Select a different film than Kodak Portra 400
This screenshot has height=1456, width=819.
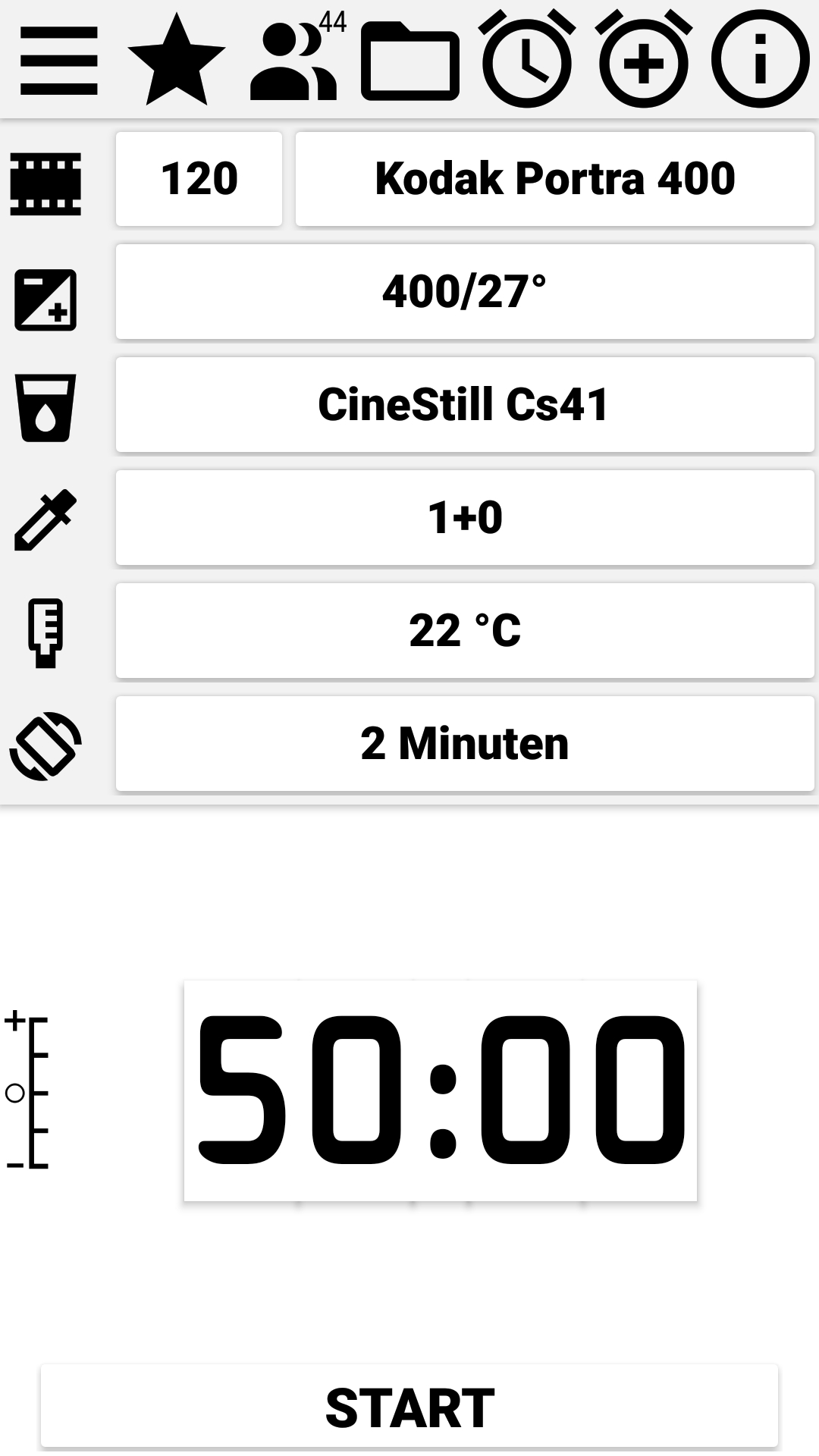555,179
